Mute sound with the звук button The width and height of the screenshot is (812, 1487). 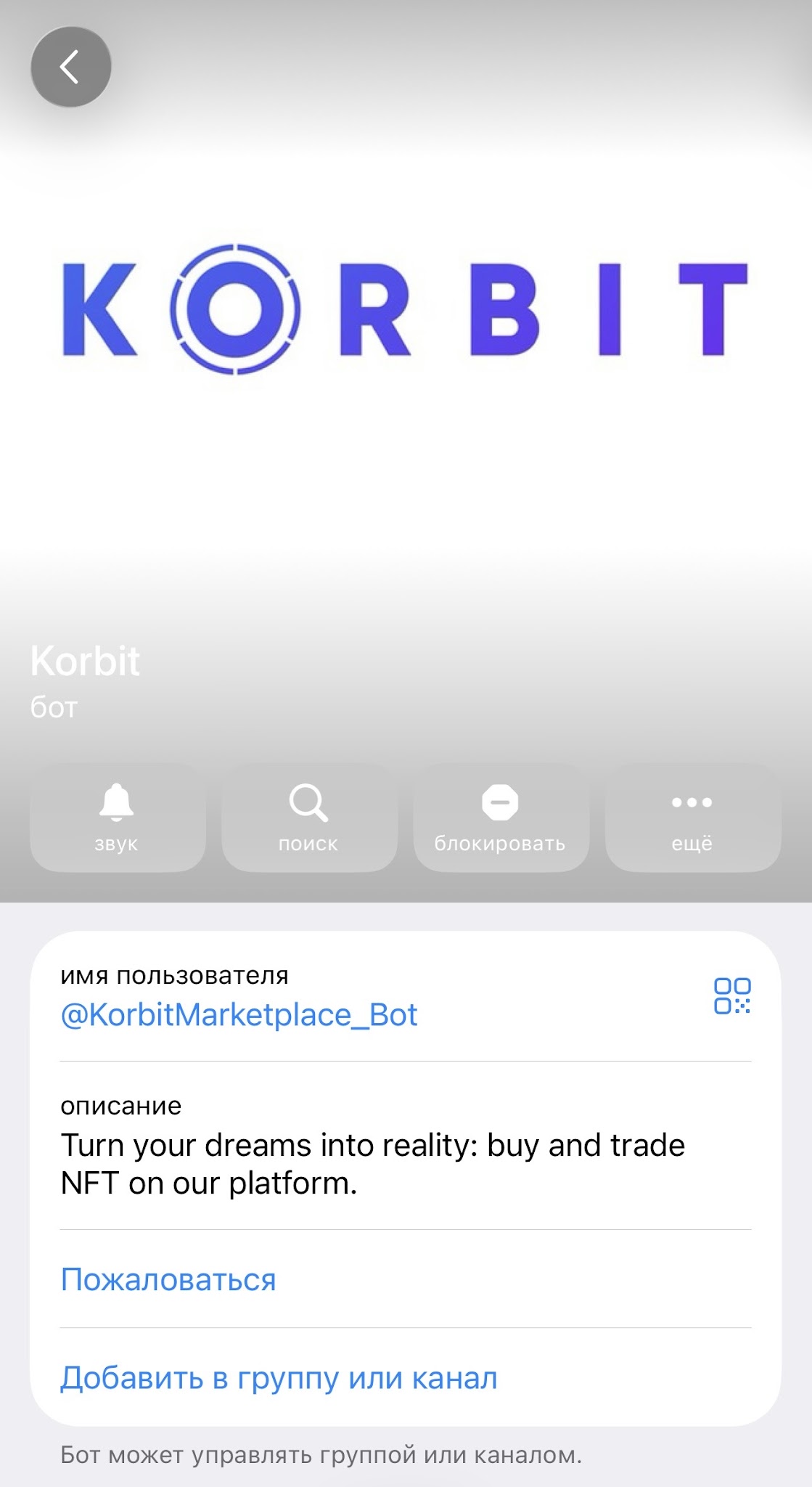click(x=118, y=817)
